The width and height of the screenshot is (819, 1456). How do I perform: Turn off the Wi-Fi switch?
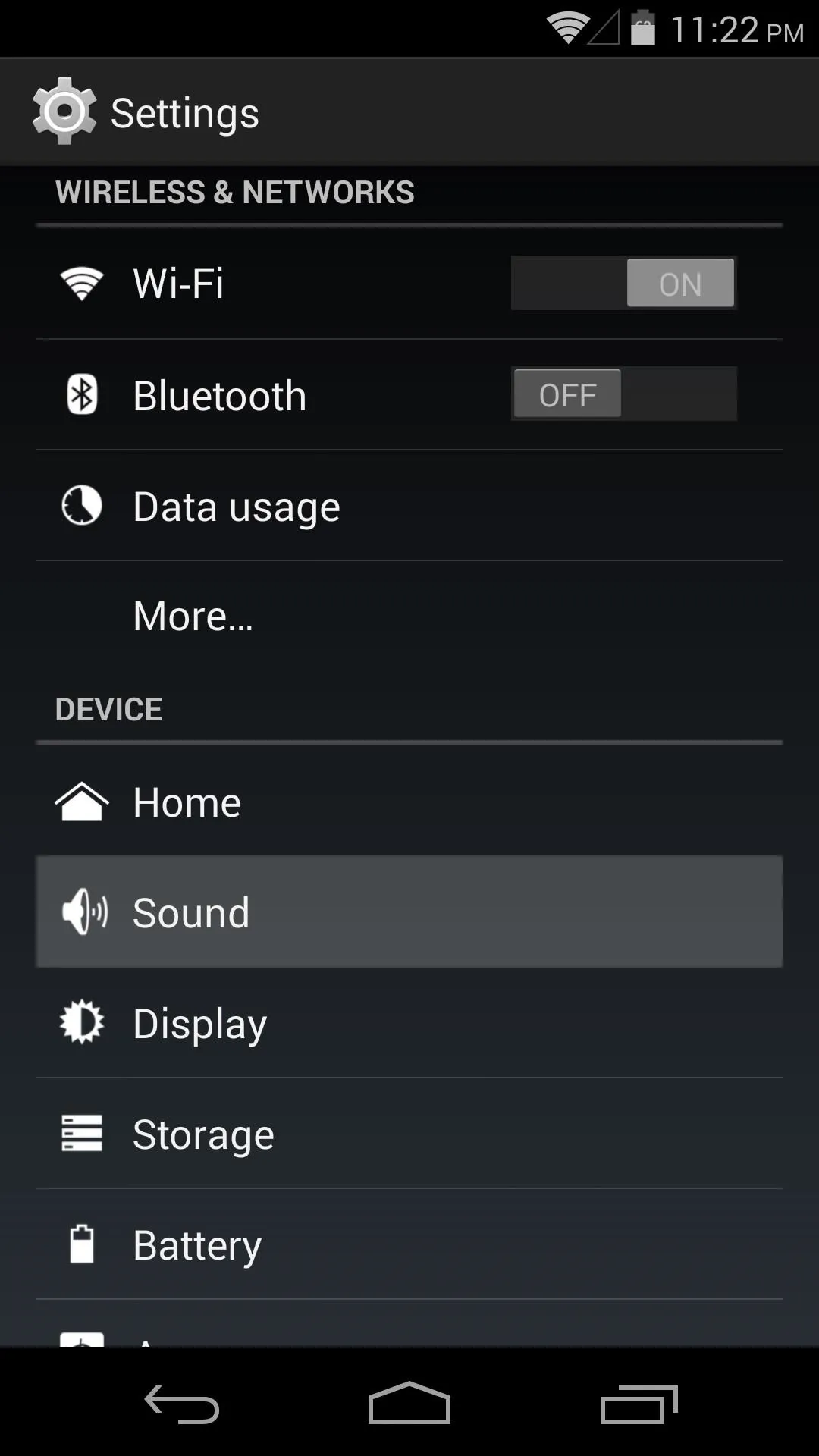(x=623, y=283)
